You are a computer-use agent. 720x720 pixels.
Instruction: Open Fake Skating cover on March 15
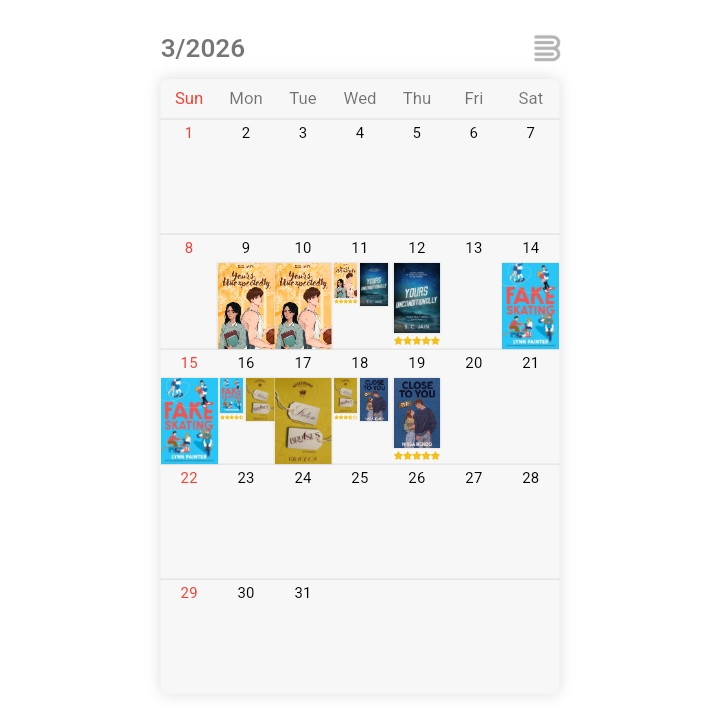pyautogui.click(x=189, y=420)
